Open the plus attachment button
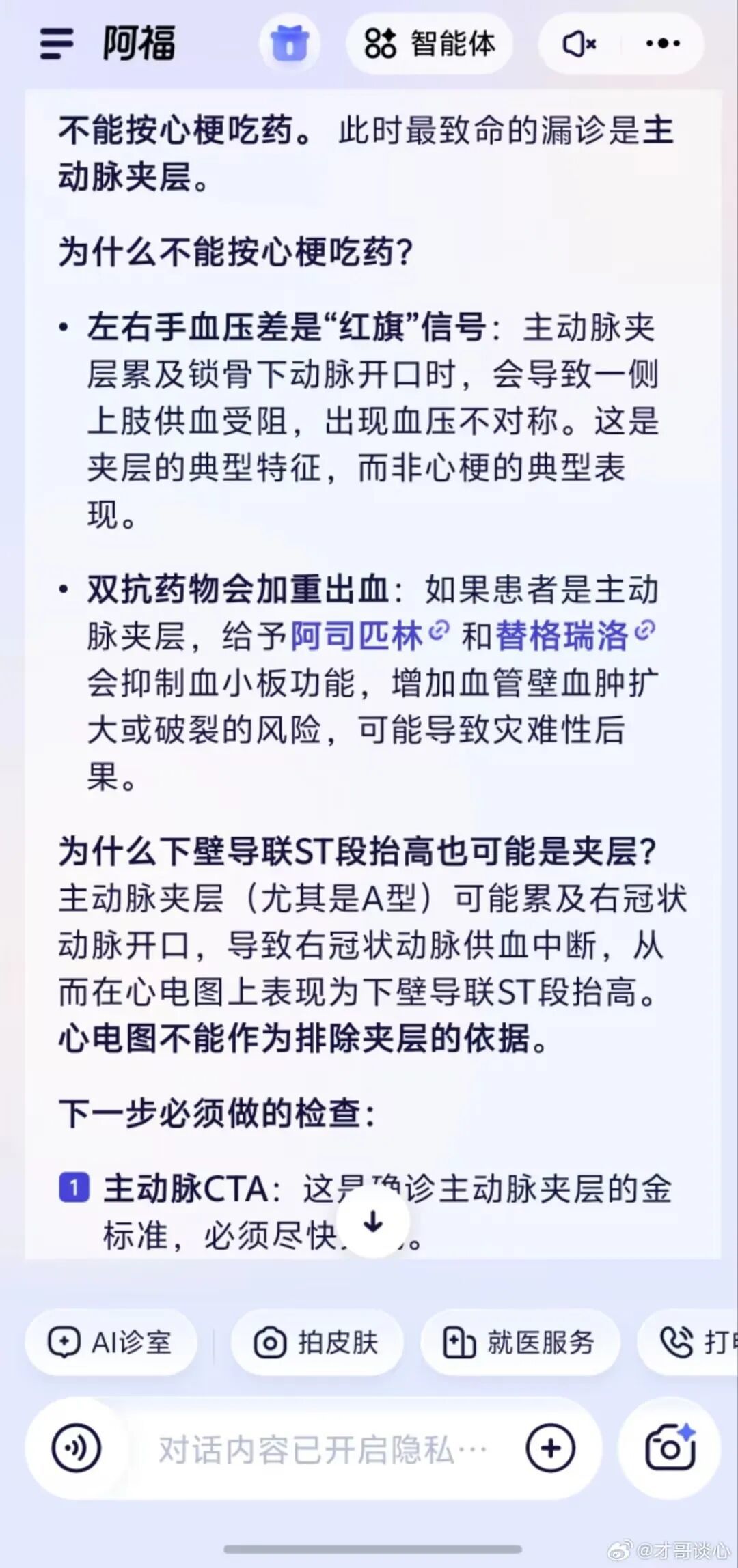The image size is (738, 1568). pyautogui.click(x=550, y=1448)
